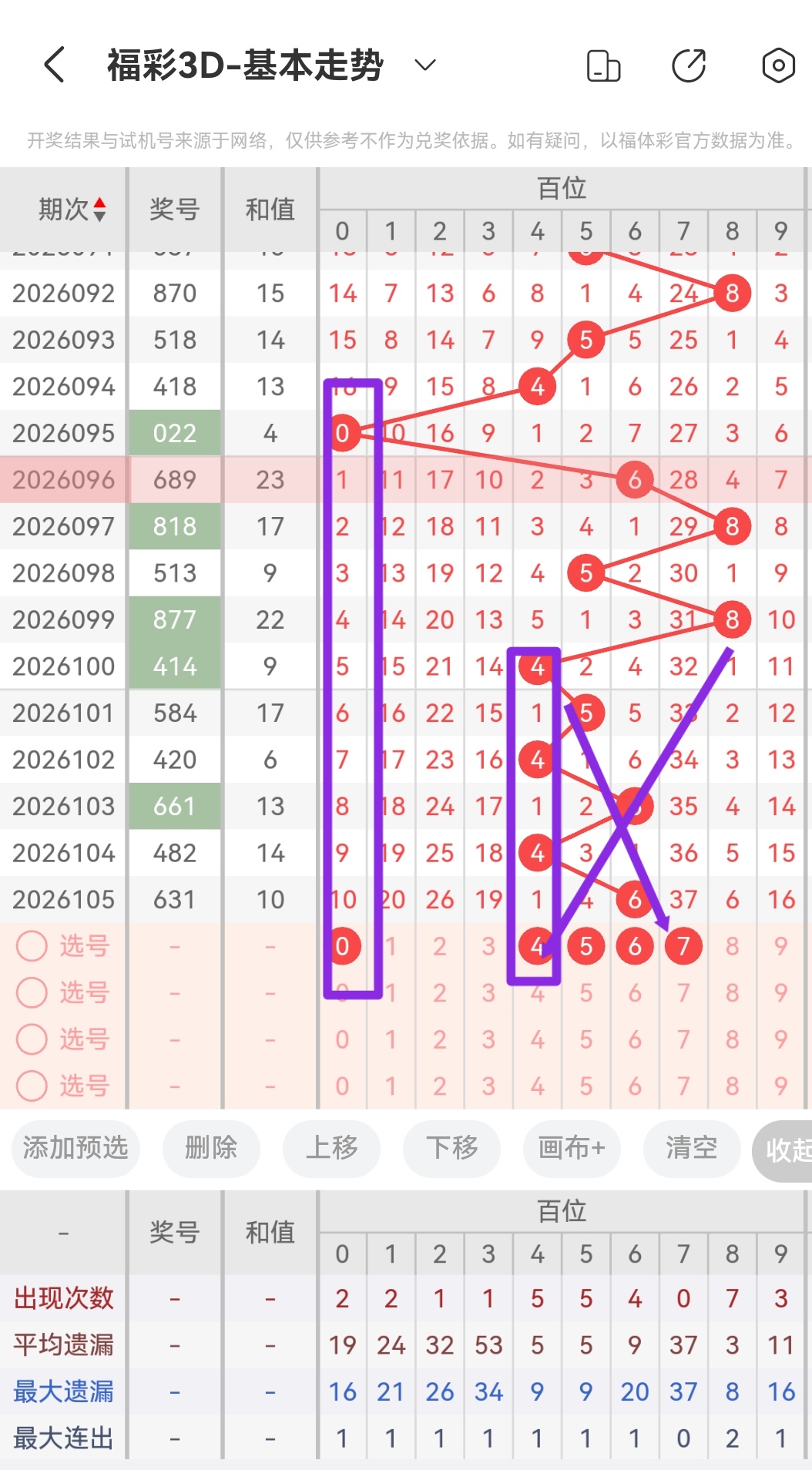Image resolution: width=812 pixels, height=1470 pixels.
Task: Go back using the top-left arrow
Action: [54, 65]
